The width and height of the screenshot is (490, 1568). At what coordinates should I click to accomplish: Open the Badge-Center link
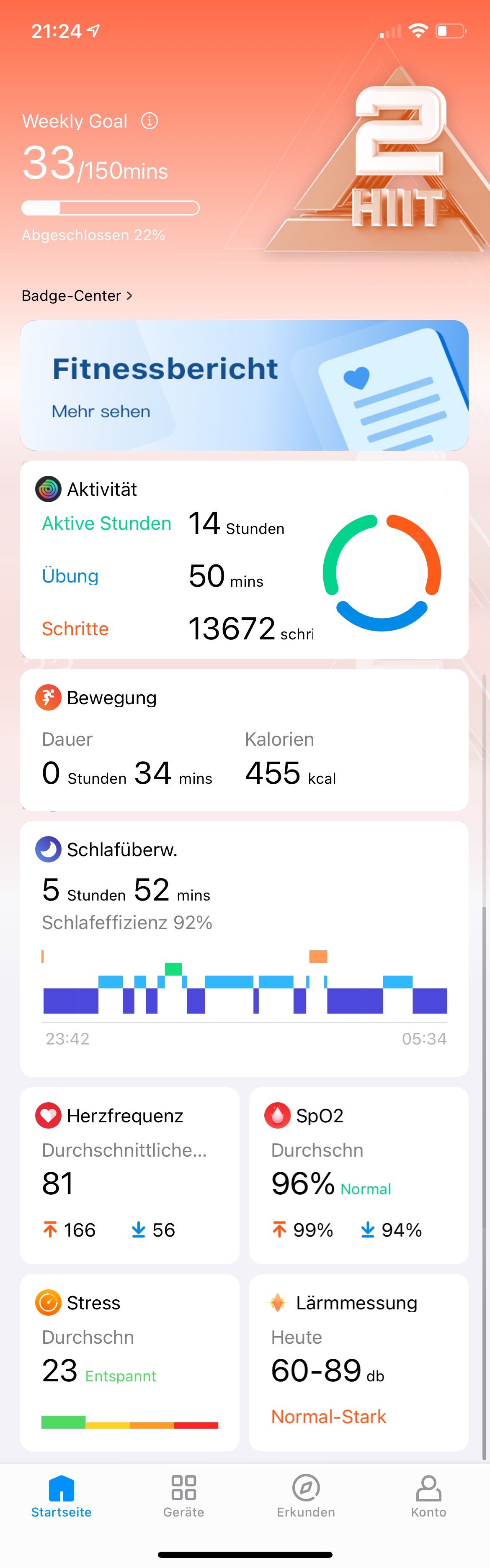[x=77, y=296]
